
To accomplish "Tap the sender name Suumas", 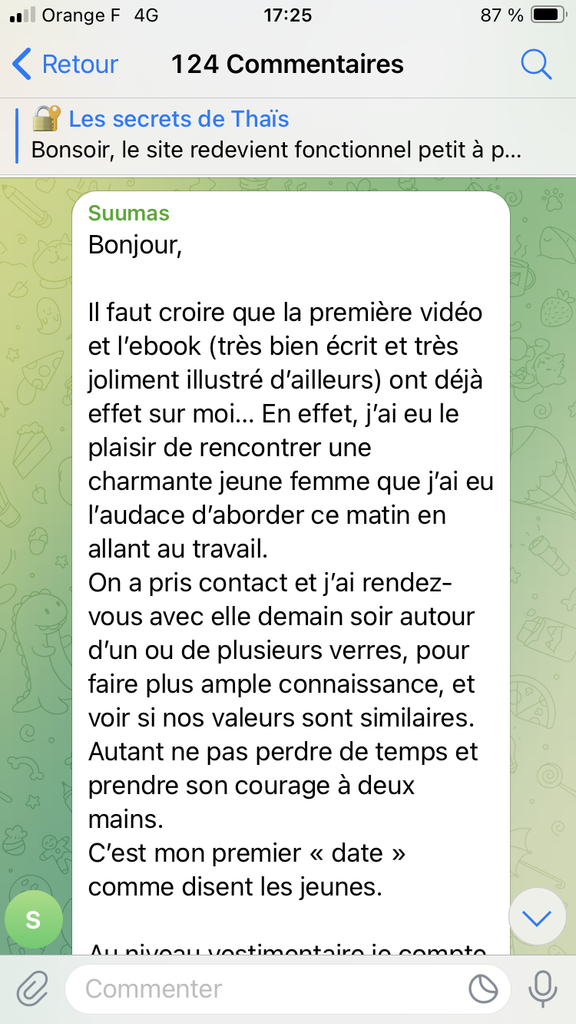I will 129,213.
